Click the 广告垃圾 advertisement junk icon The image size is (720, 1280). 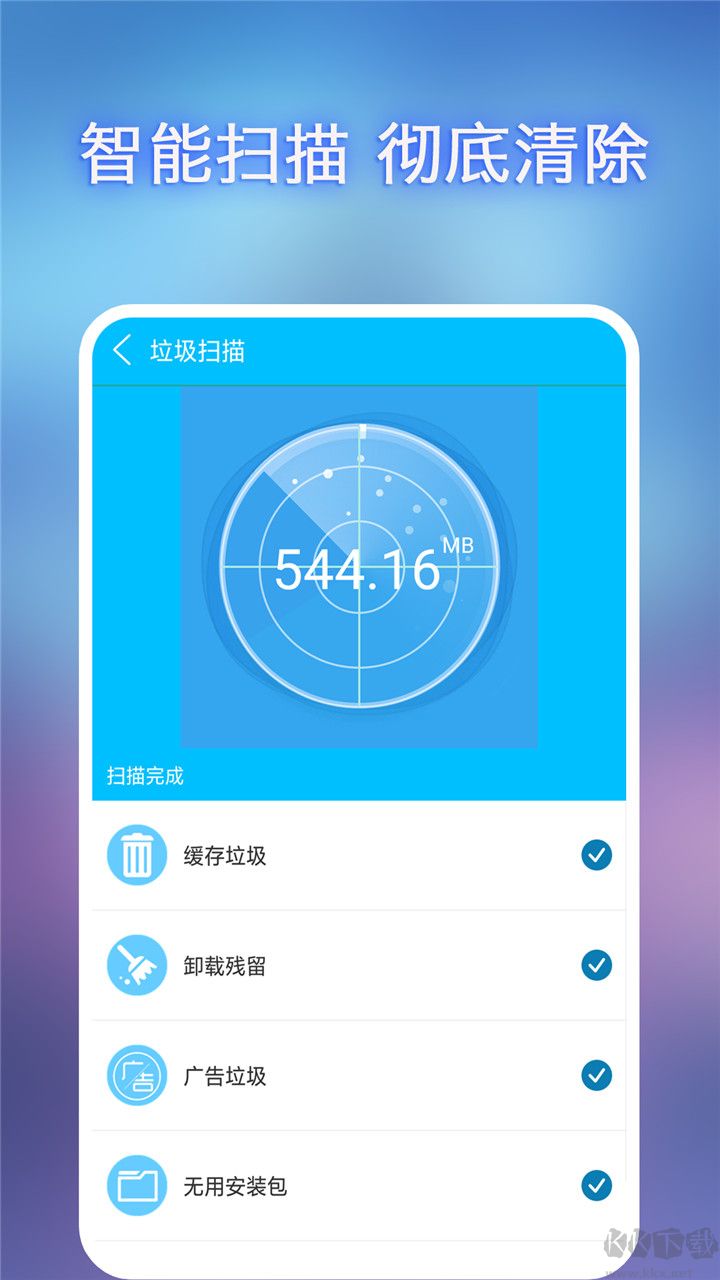tap(137, 1077)
